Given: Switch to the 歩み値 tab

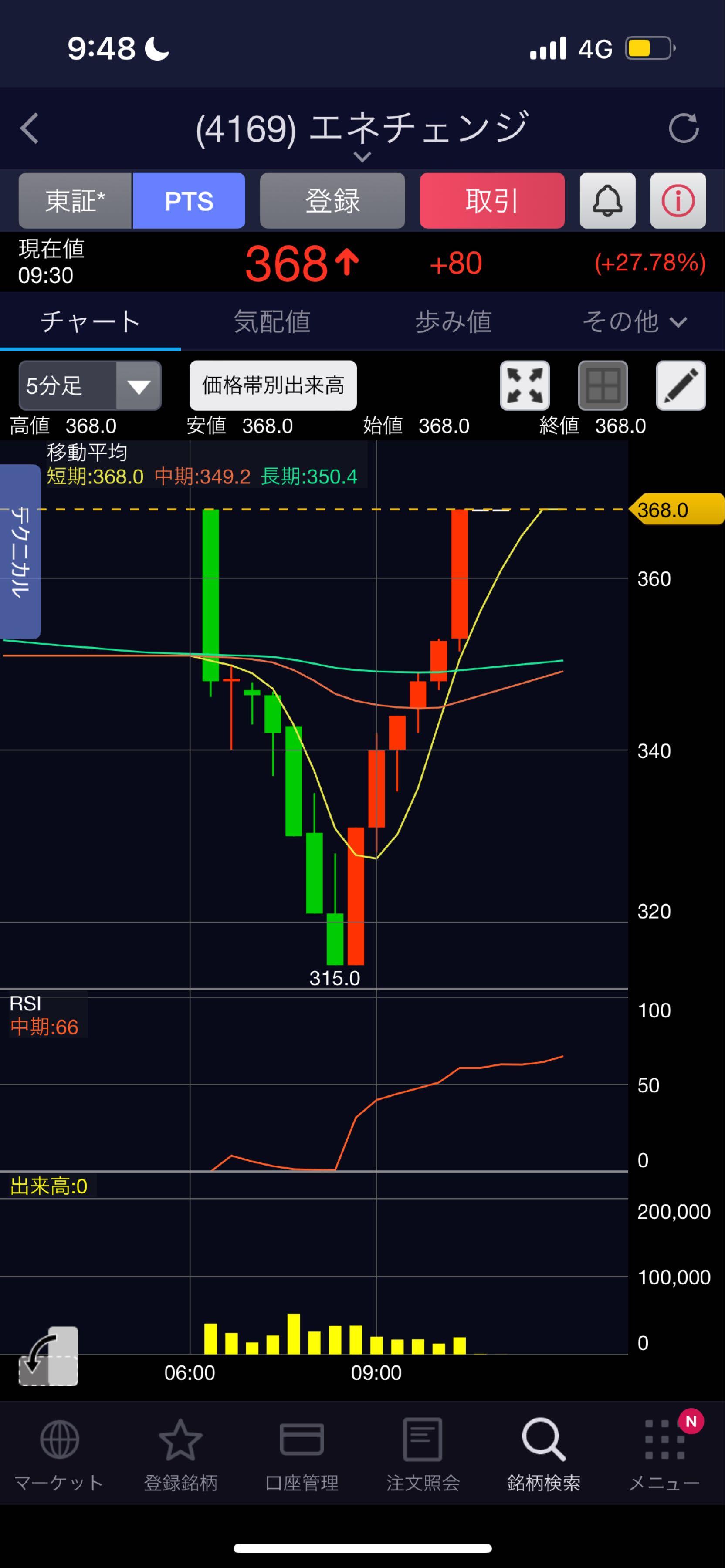Looking at the screenshot, I should pyautogui.click(x=453, y=321).
